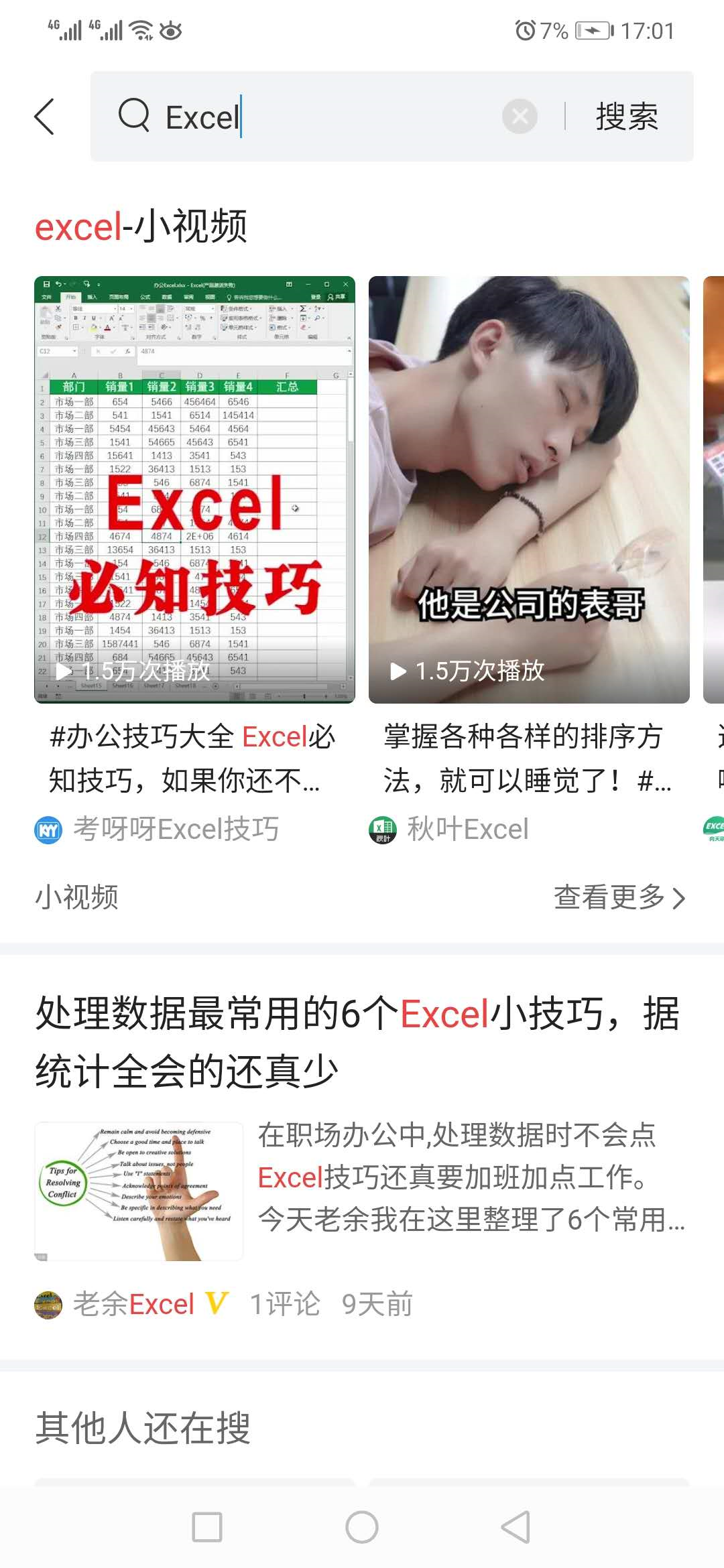Image resolution: width=724 pixels, height=1568 pixels.
Task: Open the 考呀呀Excel技巧 author profile
Action: click(x=157, y=829)
